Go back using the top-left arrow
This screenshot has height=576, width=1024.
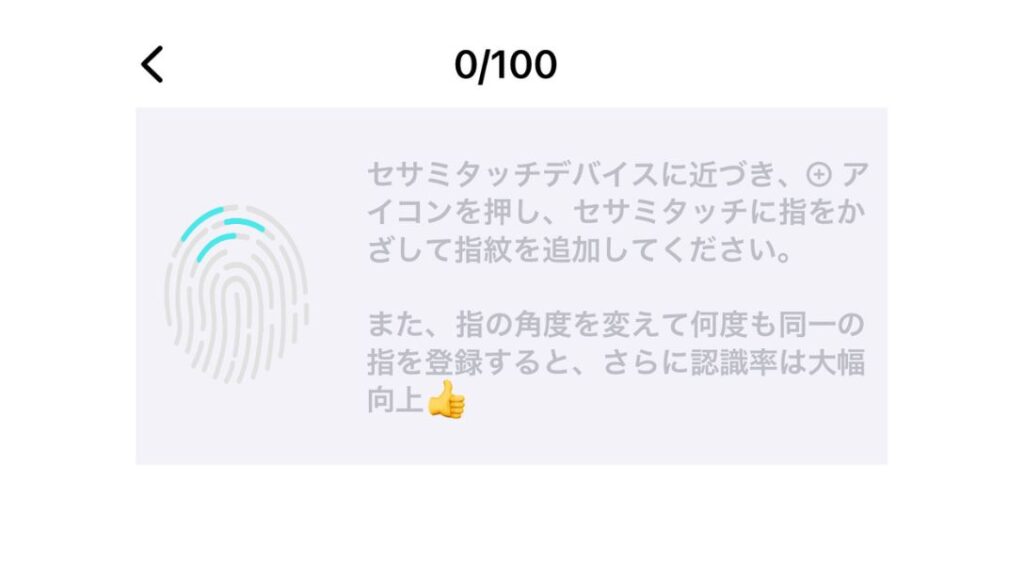pos(152,65)
